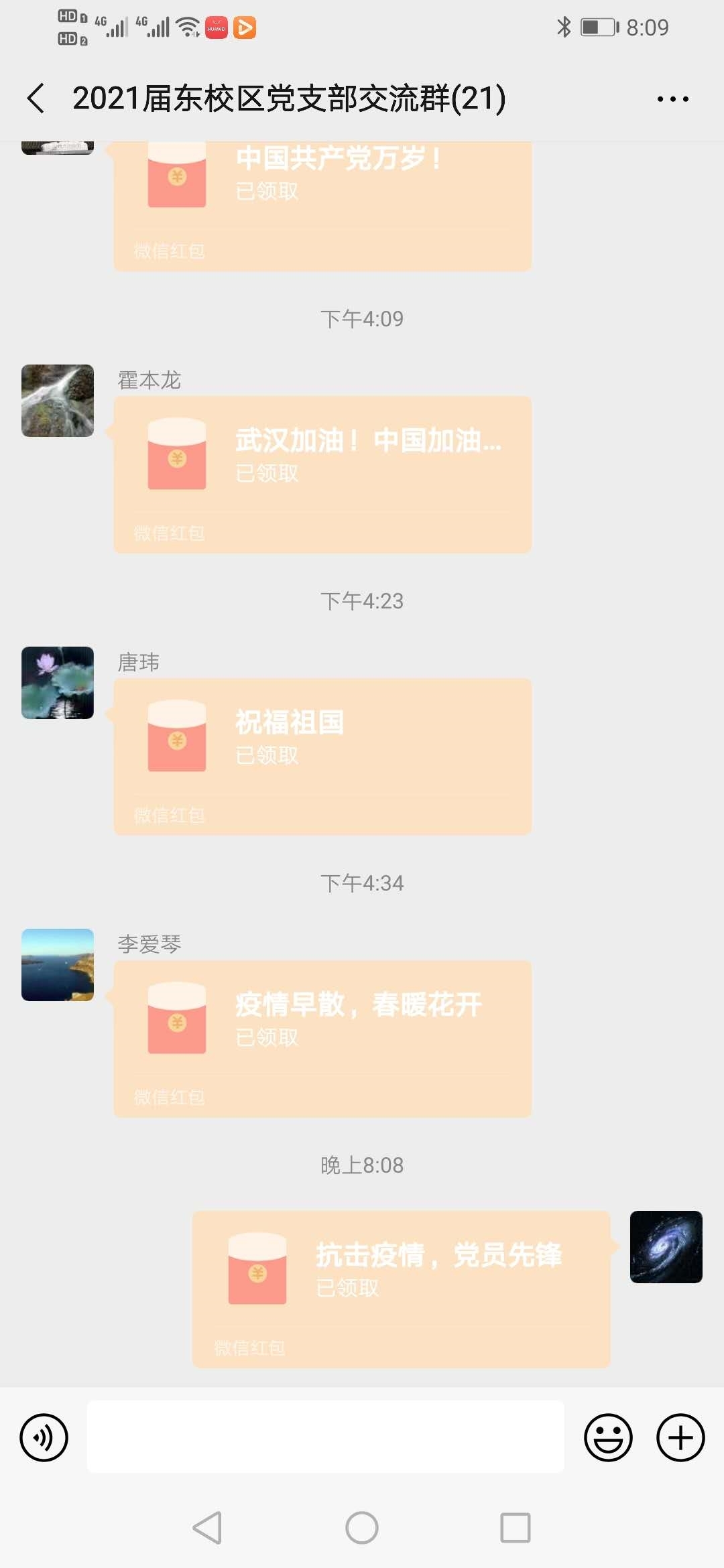Screen dimensions: 724x1568
Task: Open the 中国共产党万岁 red packet
Action: click(x=322, y=201)
